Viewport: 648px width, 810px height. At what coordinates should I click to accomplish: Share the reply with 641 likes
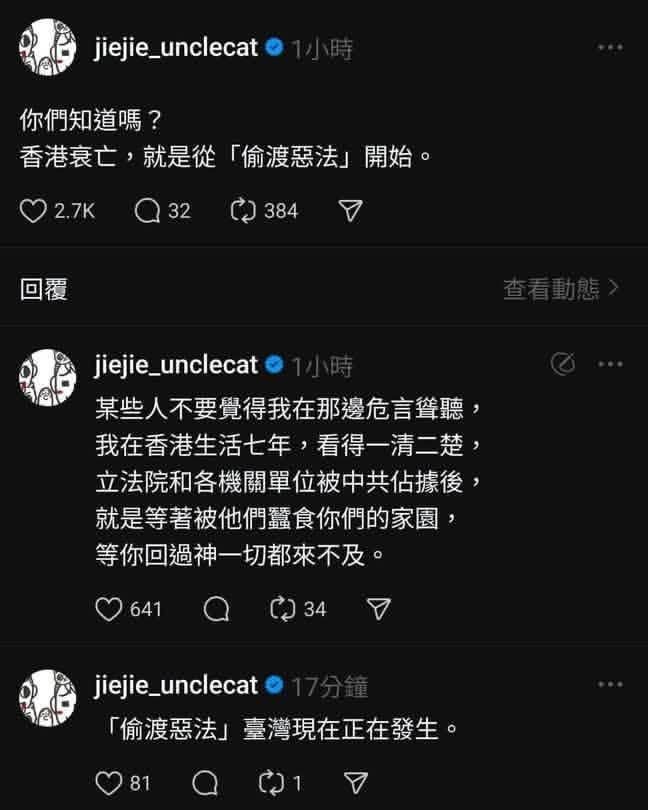(379, 608)
